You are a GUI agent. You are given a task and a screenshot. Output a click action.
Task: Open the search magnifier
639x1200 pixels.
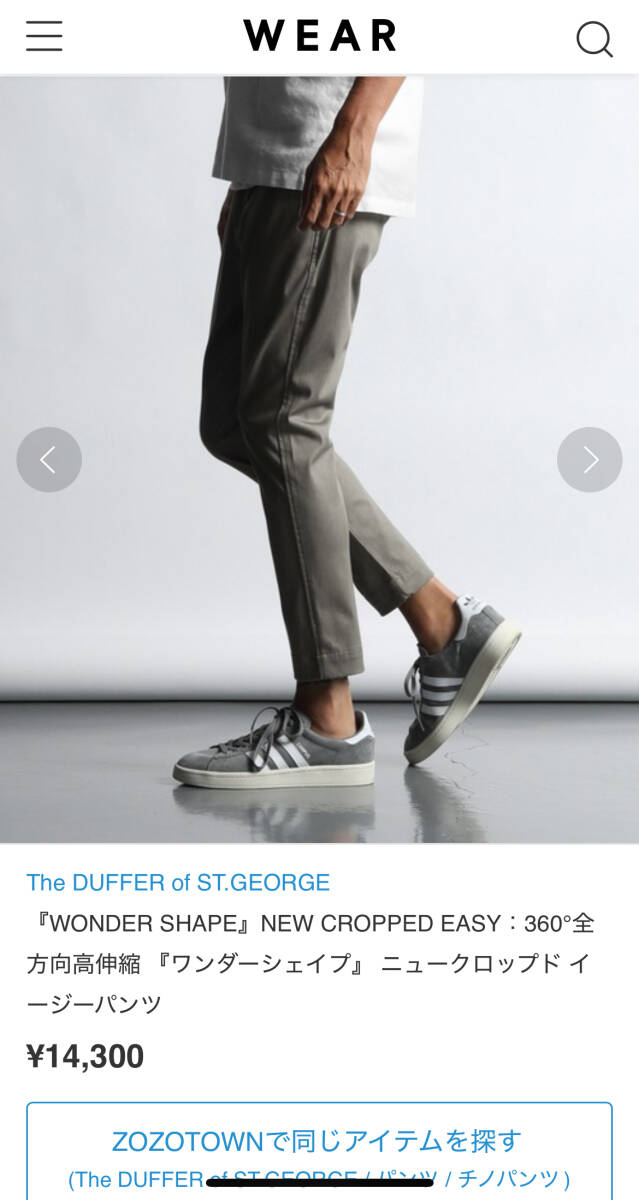[x=594, y=38]
